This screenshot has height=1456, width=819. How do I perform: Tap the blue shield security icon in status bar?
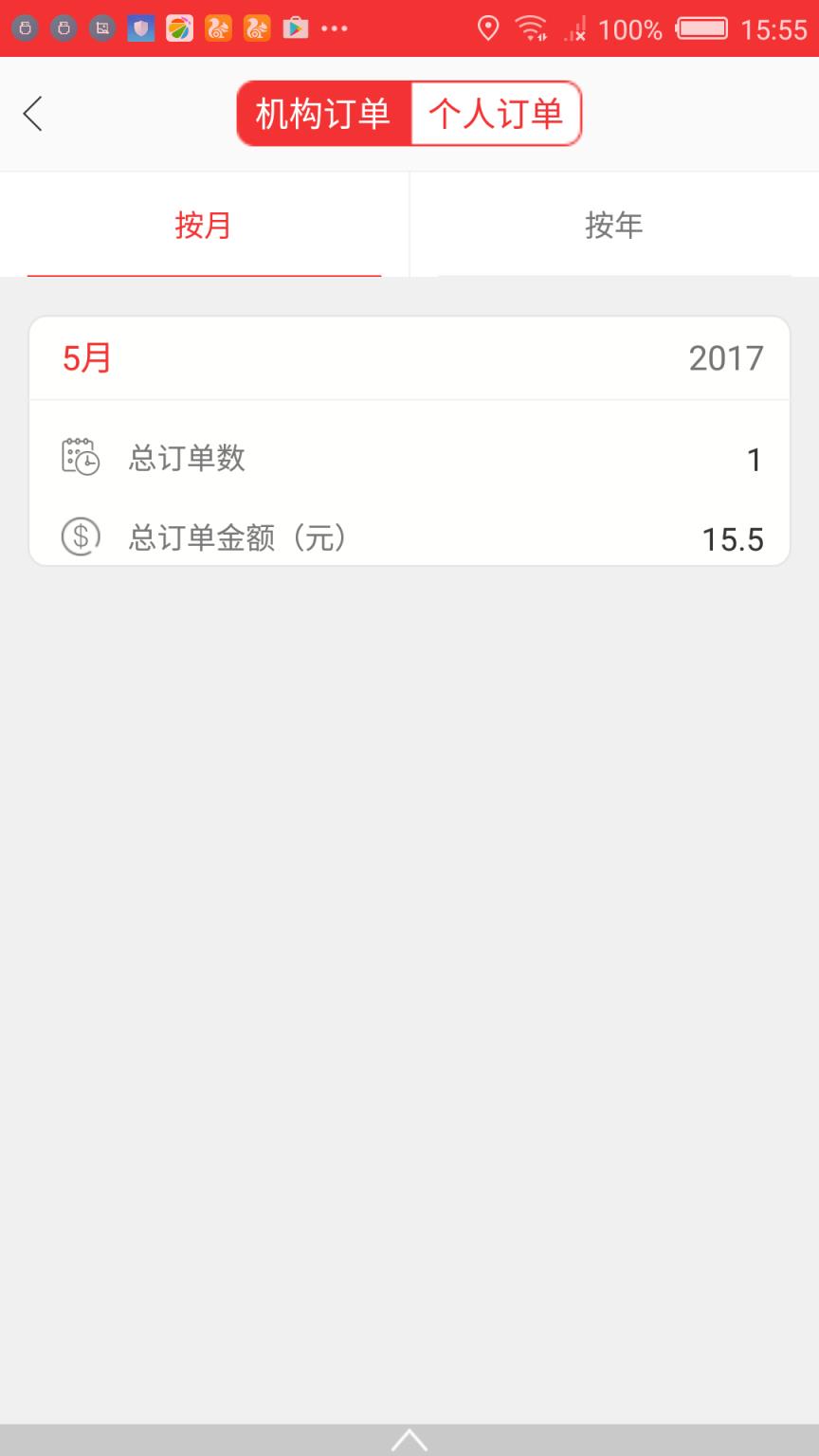140,28
